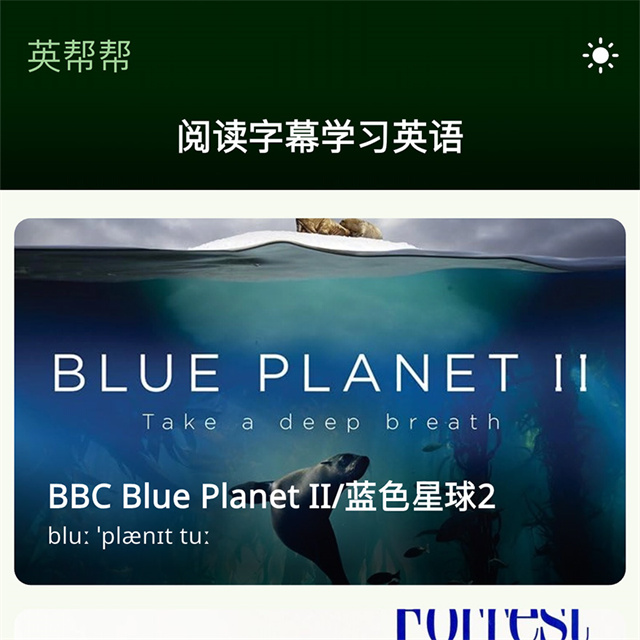Toggle the light/dark theme sun icon

pyautogui.click(x=600, y=56)
